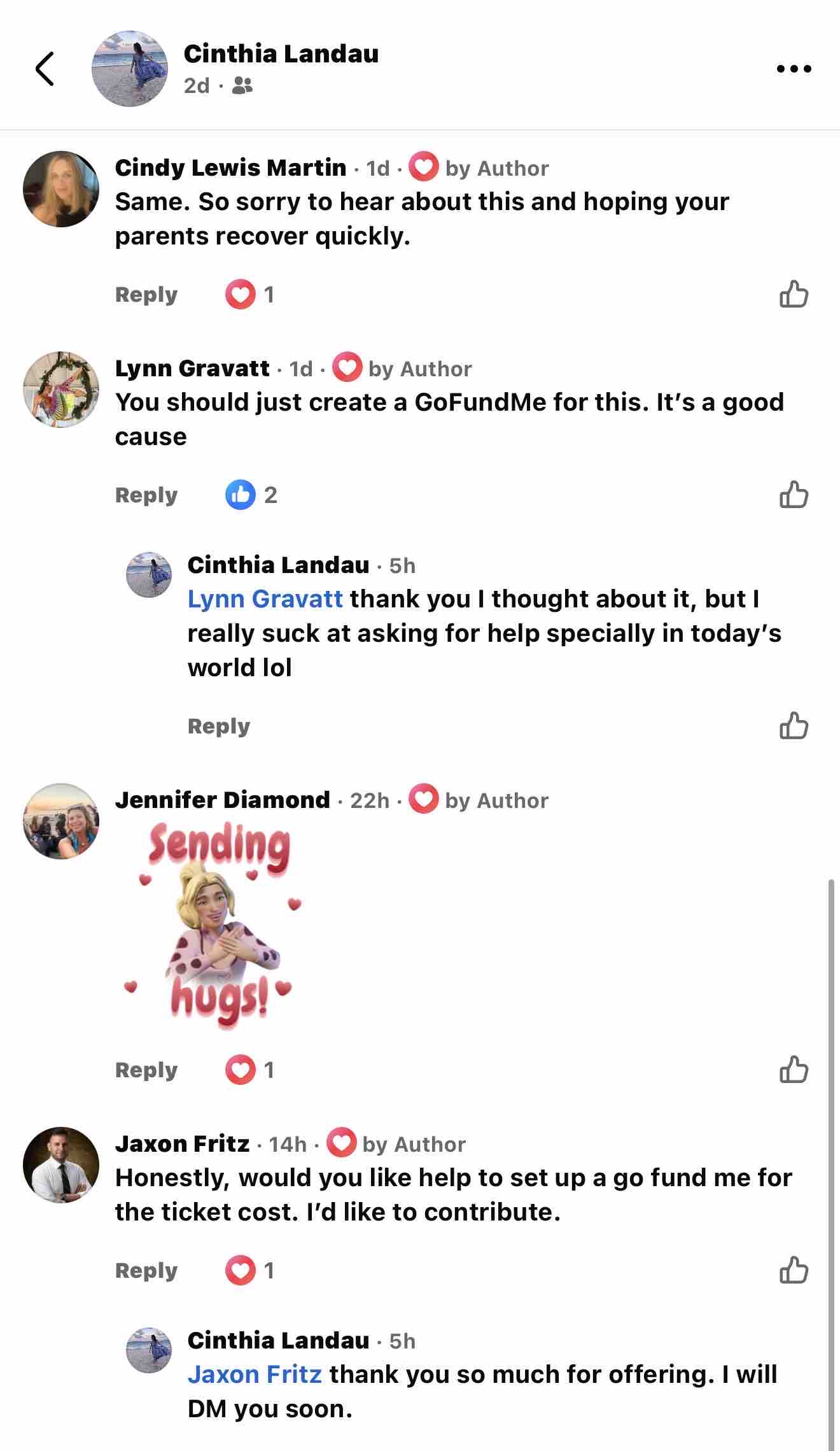840x1451 pixels.
Task: Open the blue Jaxon Fritz mention link
Action: coord(255,1375)
